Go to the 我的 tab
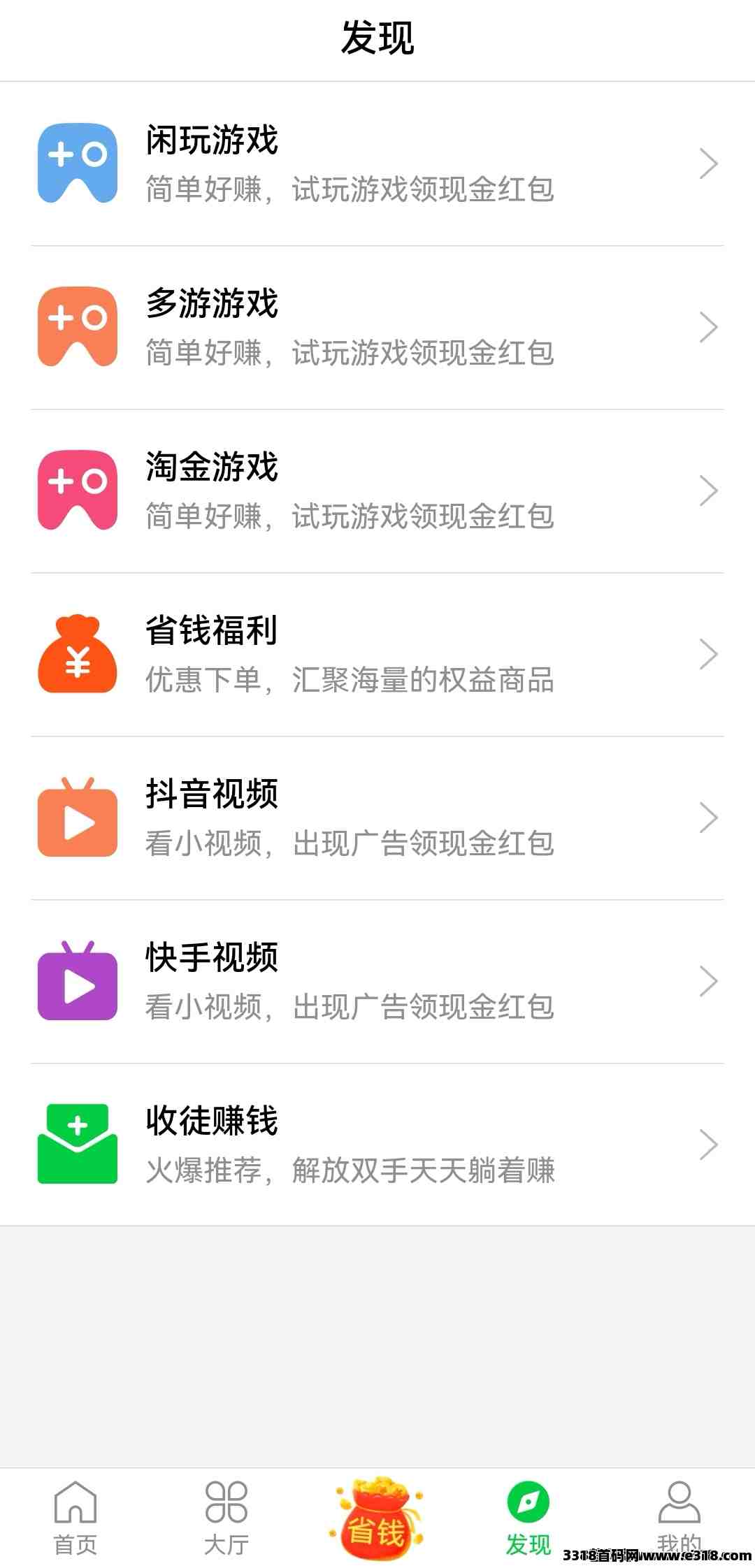This screenshot has height=1568, width=755. coord(679,1518)
